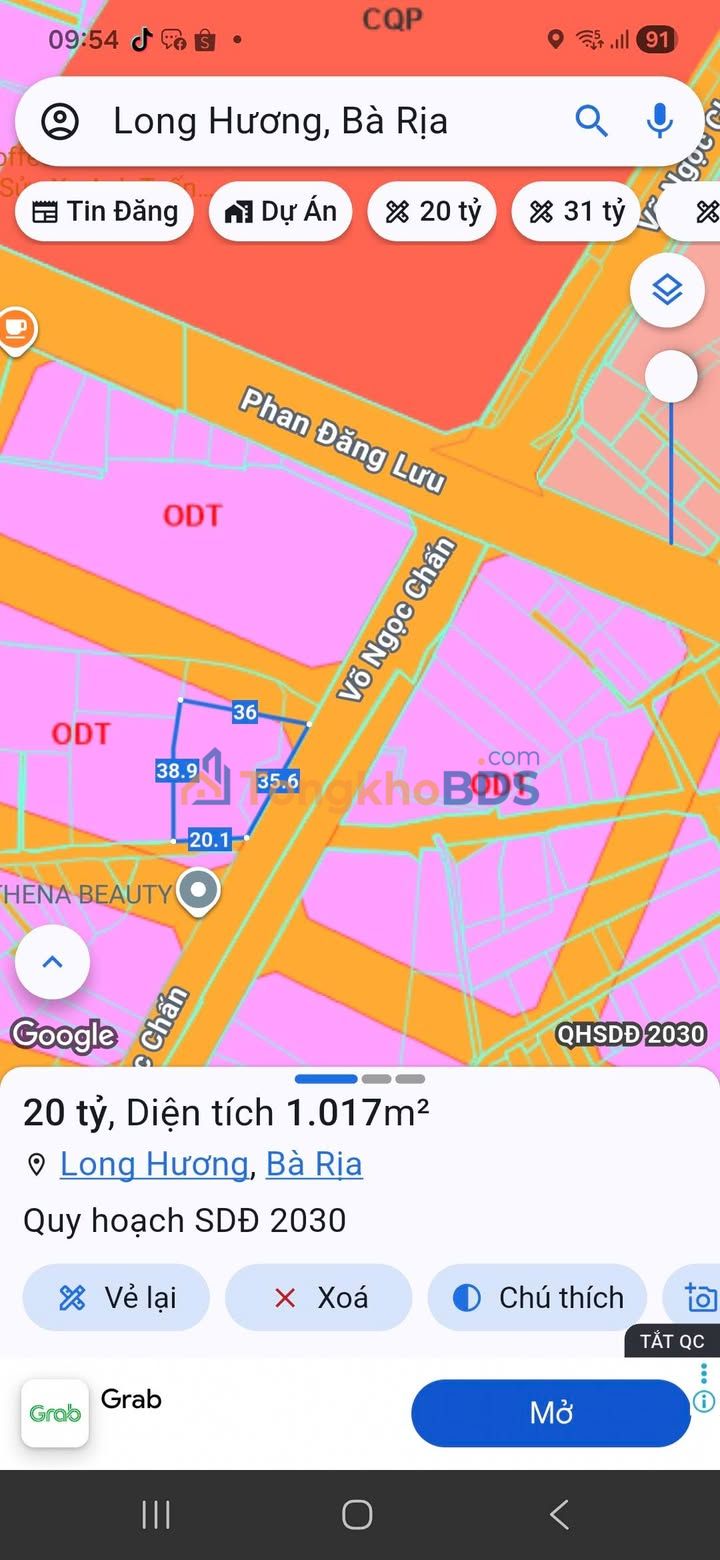Tap the THENA BEAUTY map marker
This screenshot has width=720, height=1560.
(199, 891)
